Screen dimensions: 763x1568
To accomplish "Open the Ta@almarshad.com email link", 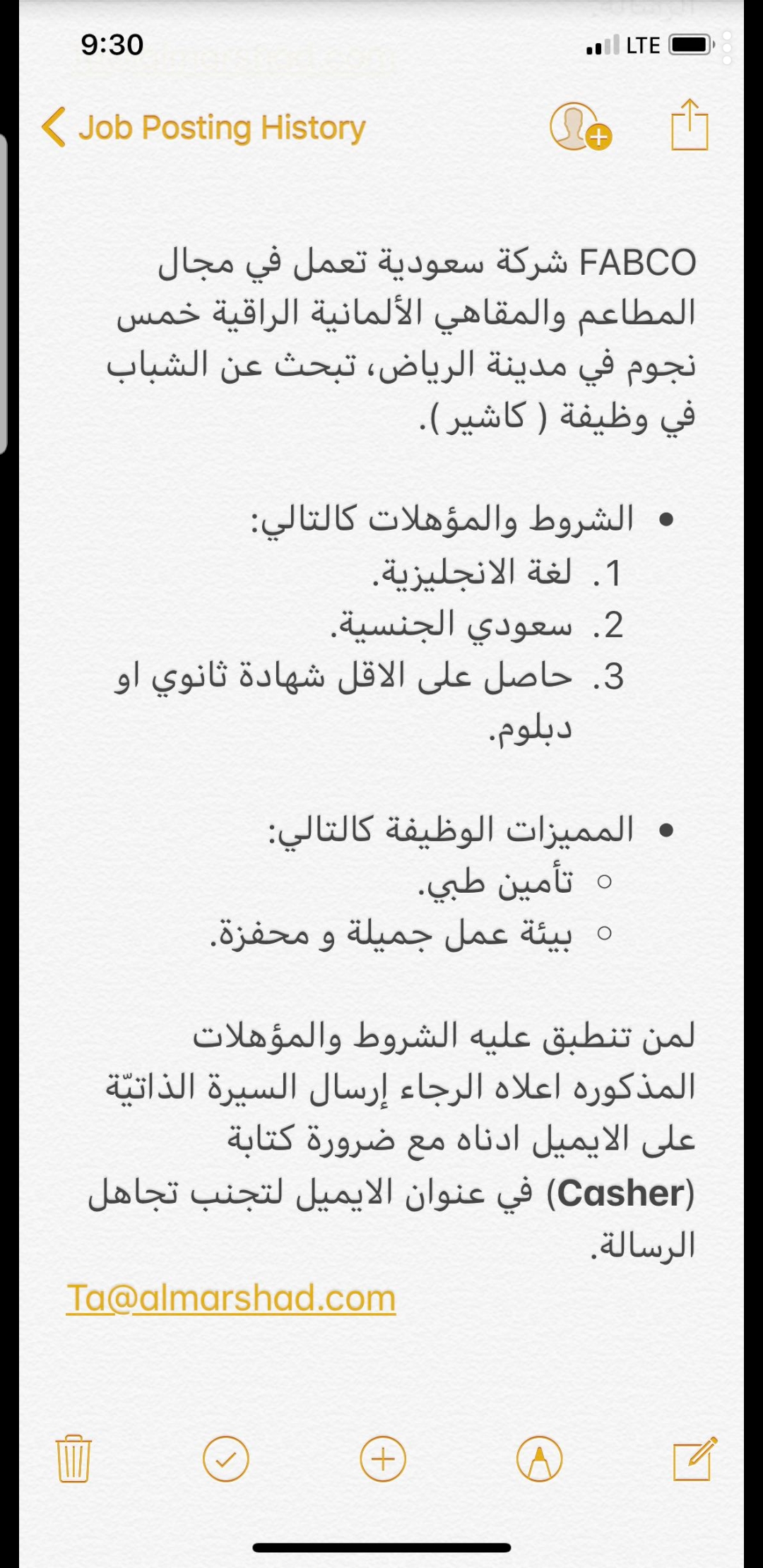I will coord(231,1298).
